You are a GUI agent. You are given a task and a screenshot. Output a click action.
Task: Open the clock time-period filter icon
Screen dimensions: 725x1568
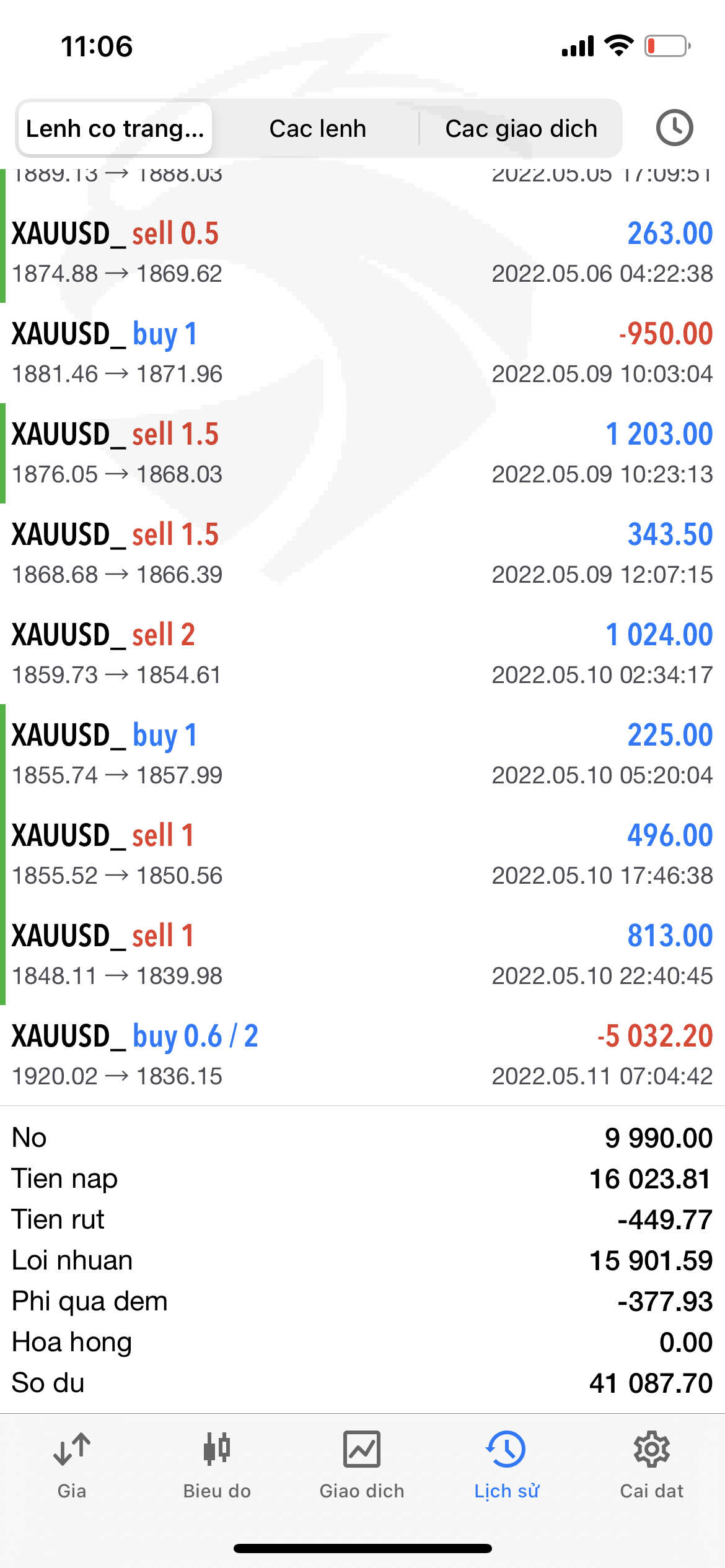coord(674,128)
